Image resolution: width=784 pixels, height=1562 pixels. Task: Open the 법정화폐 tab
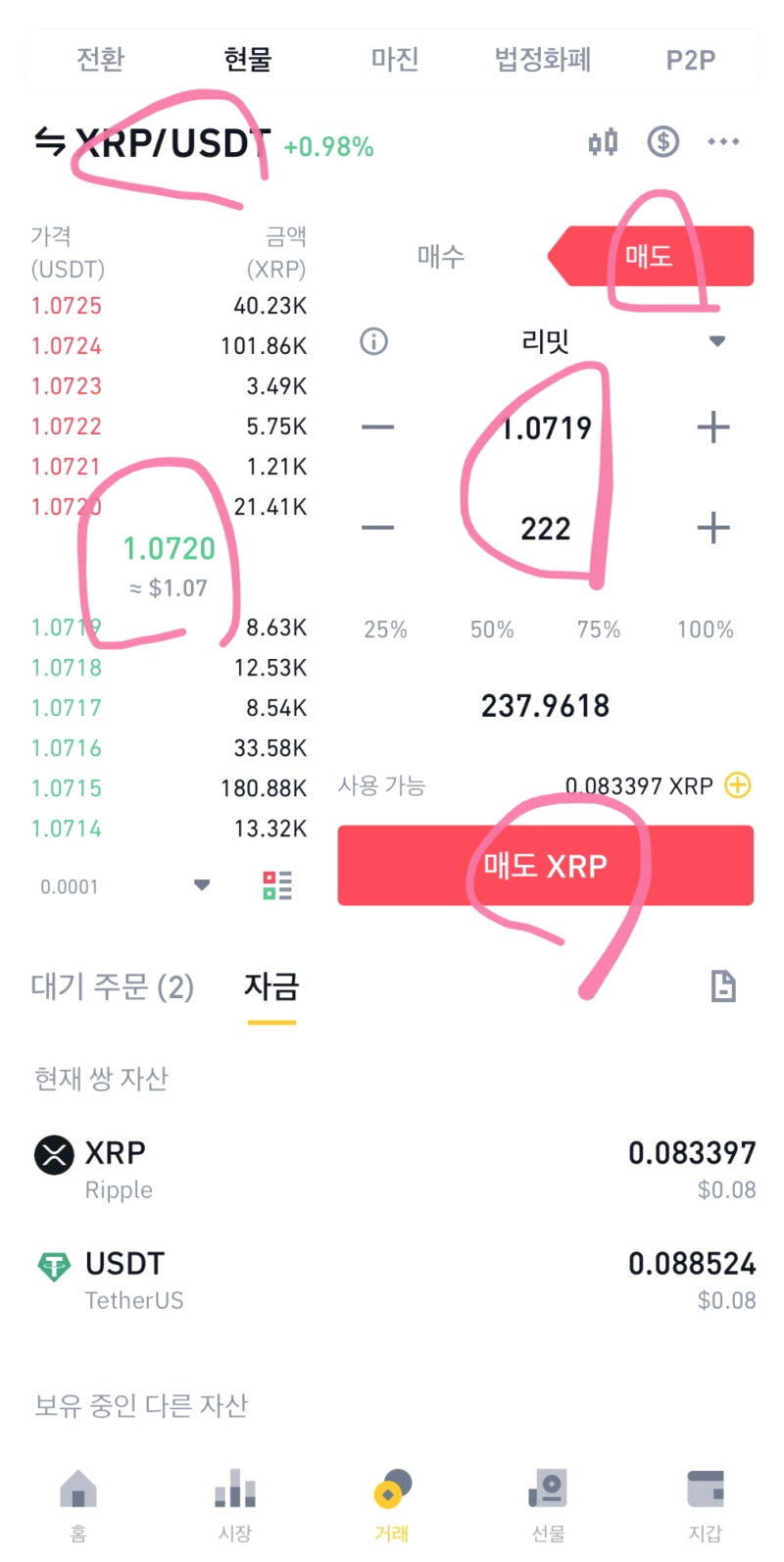coord(542,59)
